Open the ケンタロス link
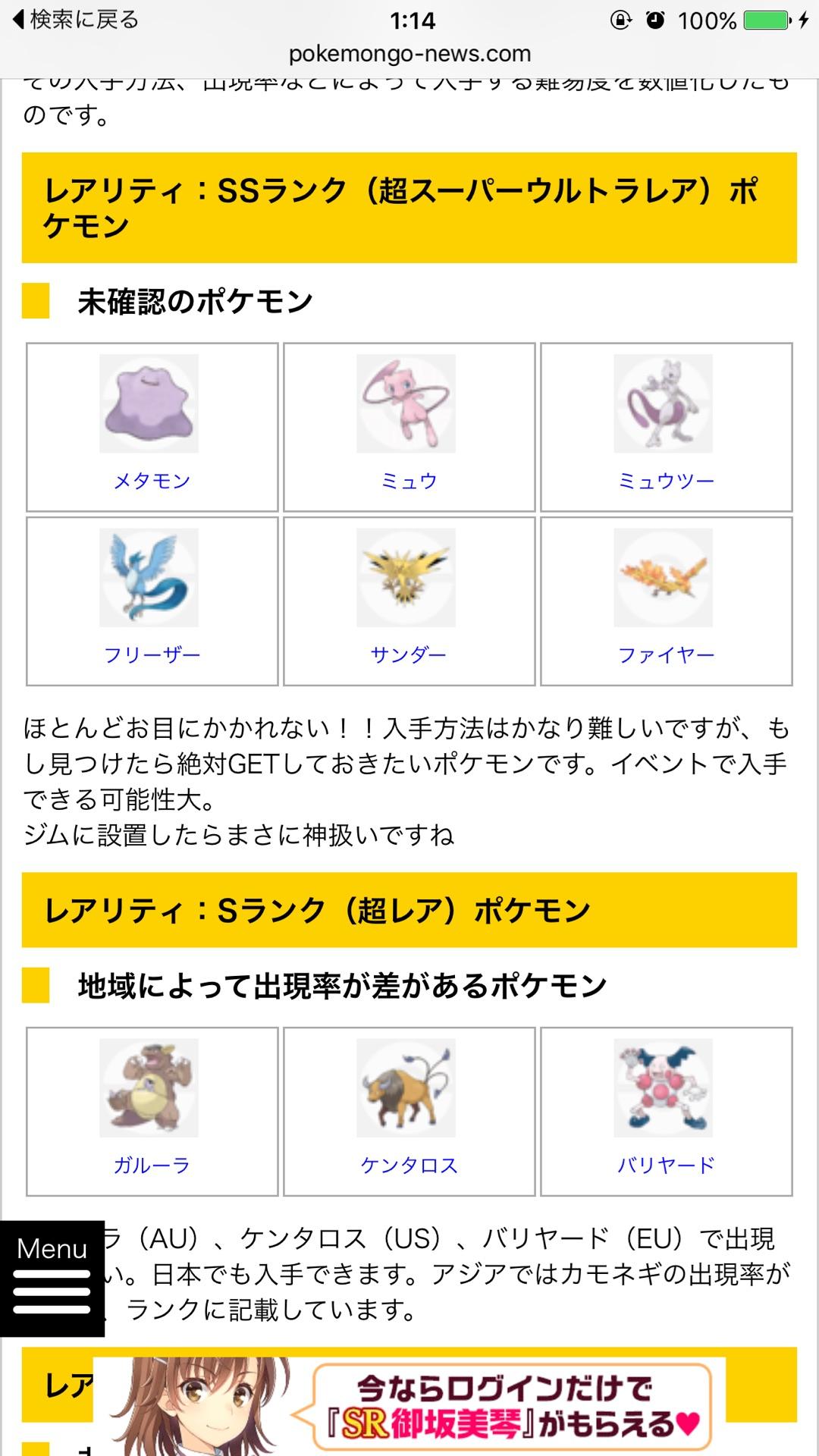Viewport: 819px width, 1456px height. coord(409,1165)
